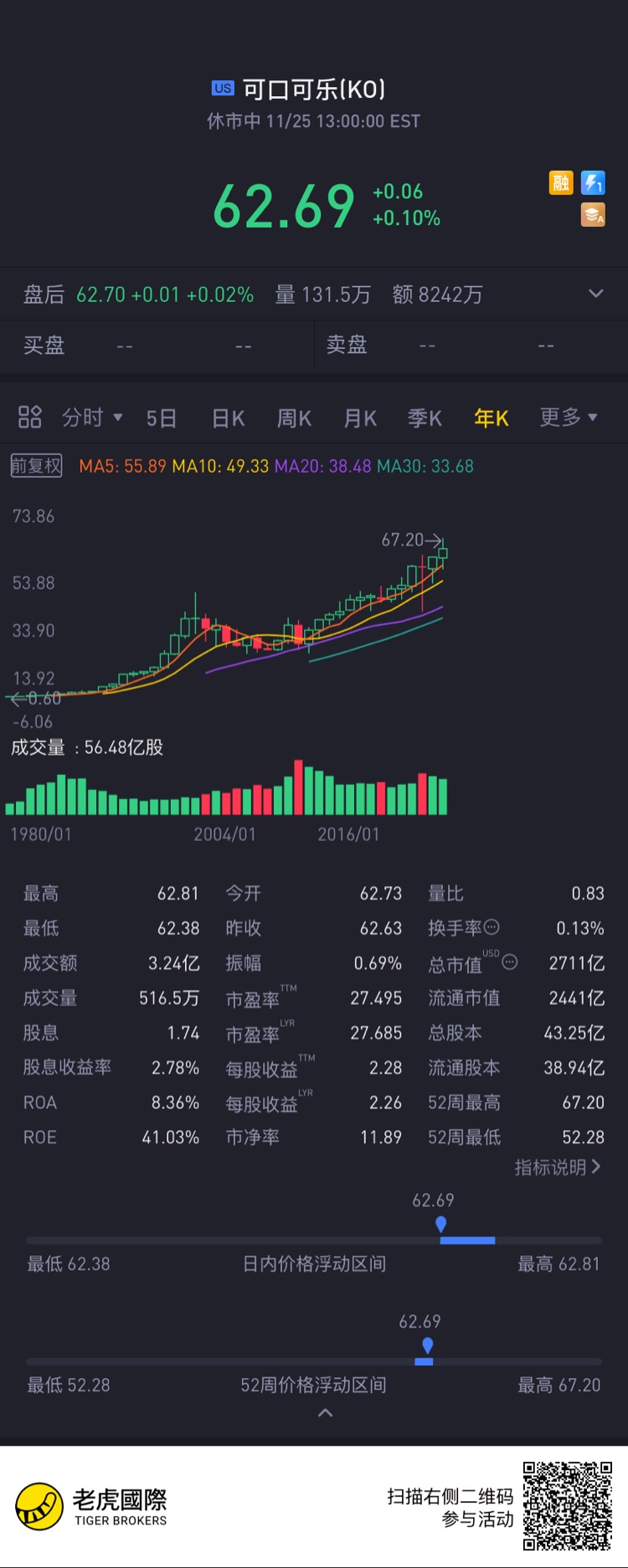Viewport: 628px width, 1568px height.
Task: Select the 日K chart tab
Action: coord(228,418)
